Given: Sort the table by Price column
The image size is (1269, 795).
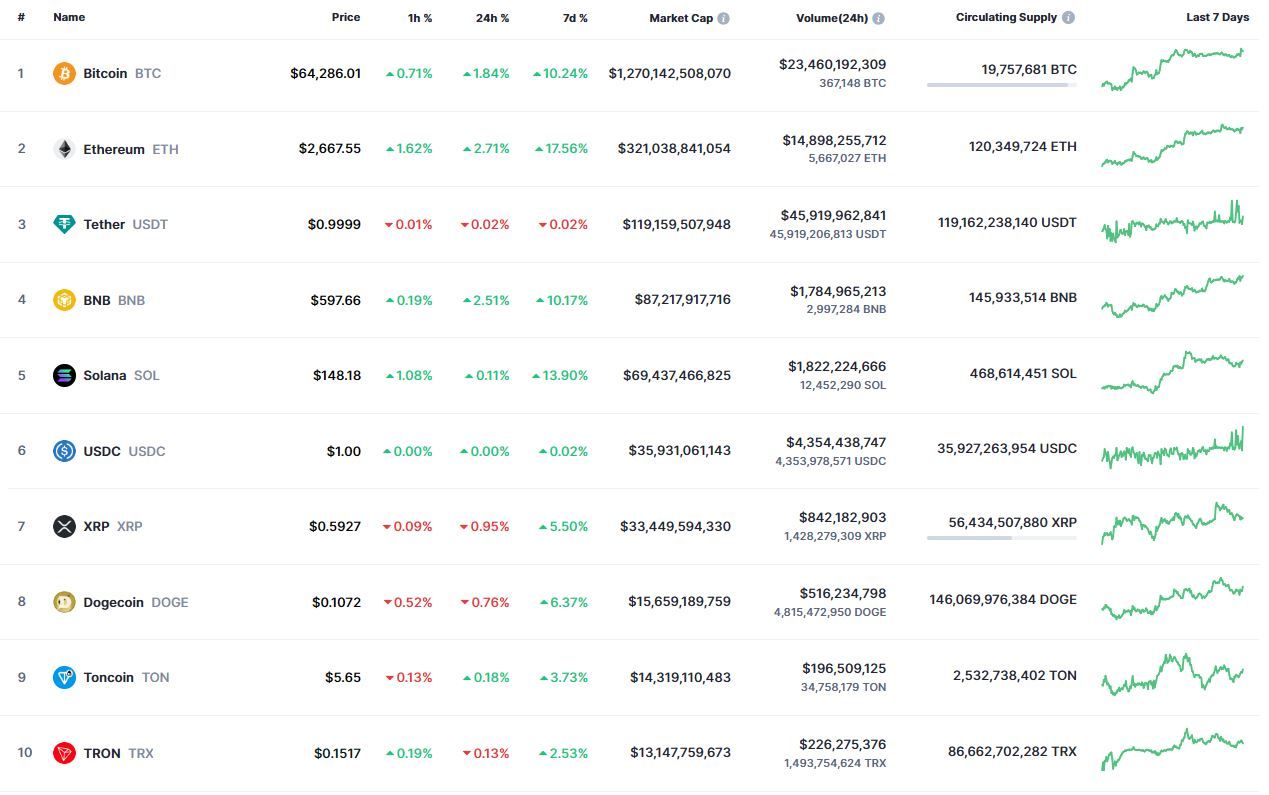Looking at the screenshot, I should tap(346, 17).
